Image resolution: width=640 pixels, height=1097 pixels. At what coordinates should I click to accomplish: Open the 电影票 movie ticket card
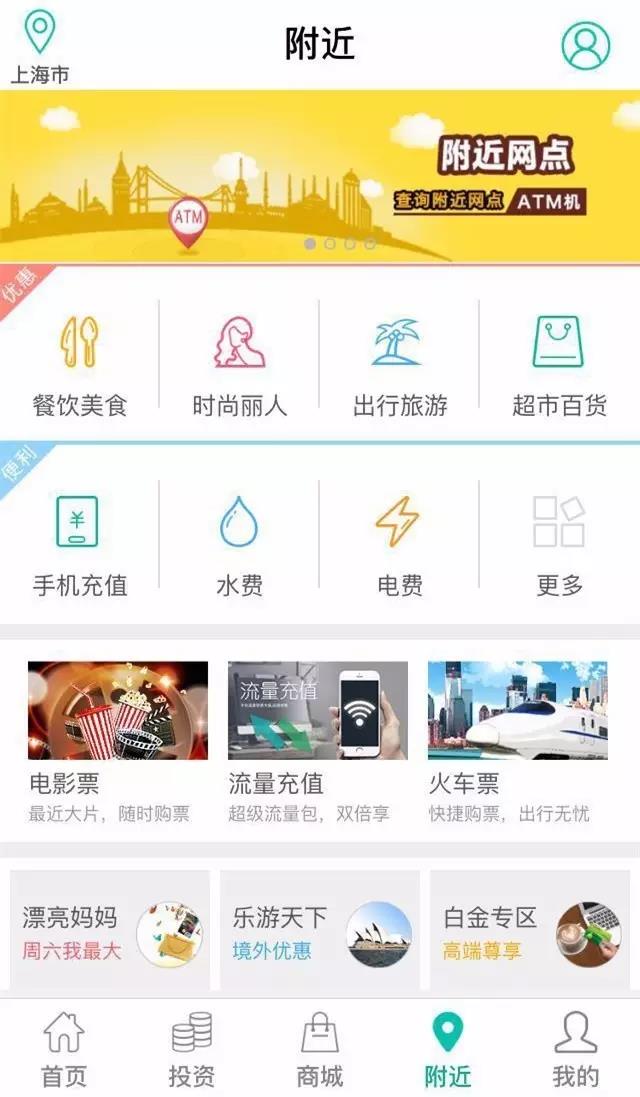pyautogui.click(x=118, y=742)
